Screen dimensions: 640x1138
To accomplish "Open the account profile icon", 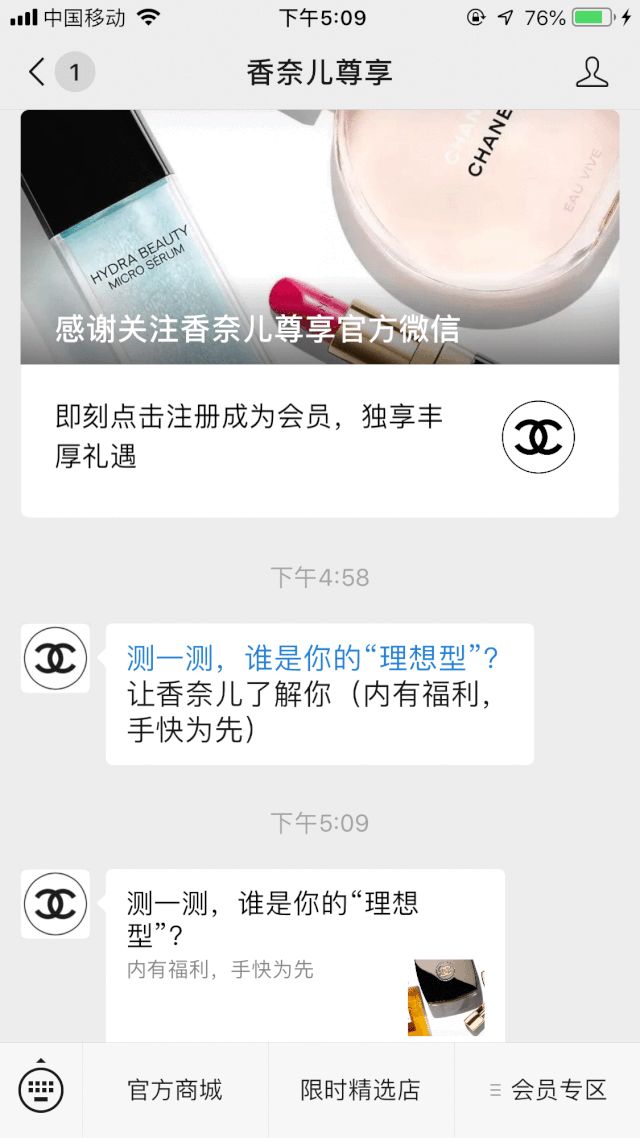I will tap(592, 72).
